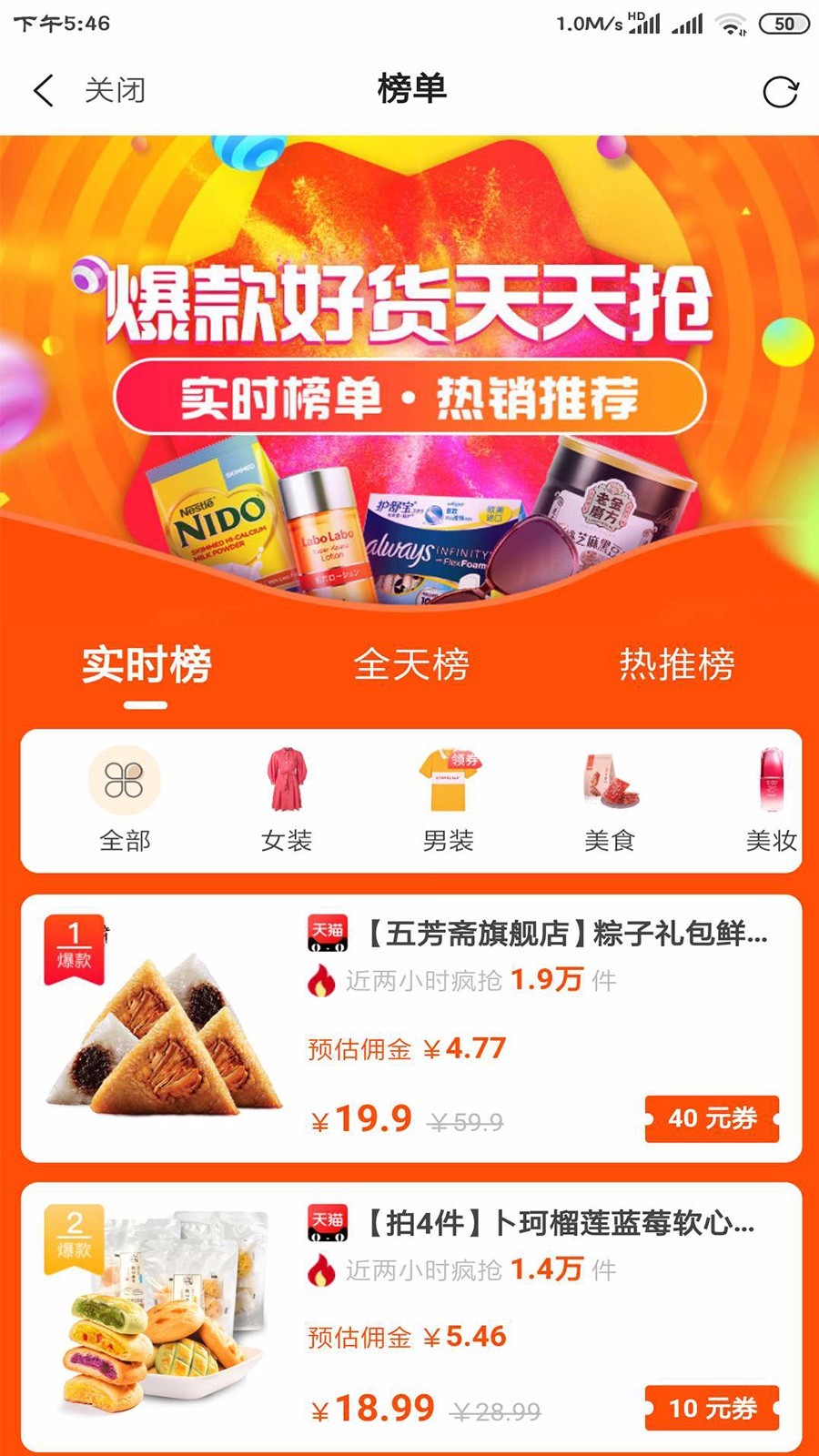The width and height of the screenshot is (819, 1456).
Task: Refresh the 榜单 page
Action: pos(780,92)
